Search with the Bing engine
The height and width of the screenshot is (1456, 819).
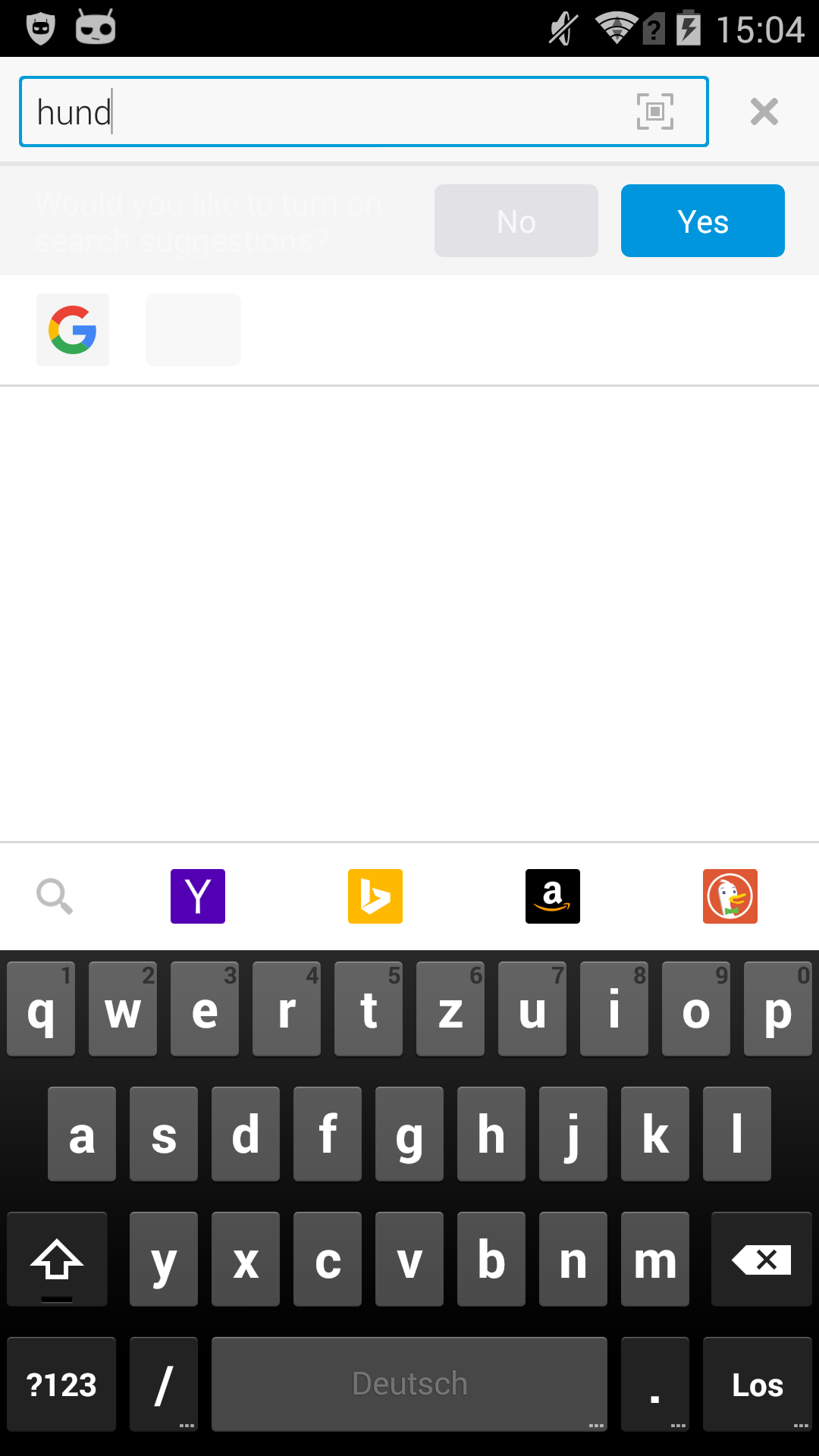pos(375,896)
